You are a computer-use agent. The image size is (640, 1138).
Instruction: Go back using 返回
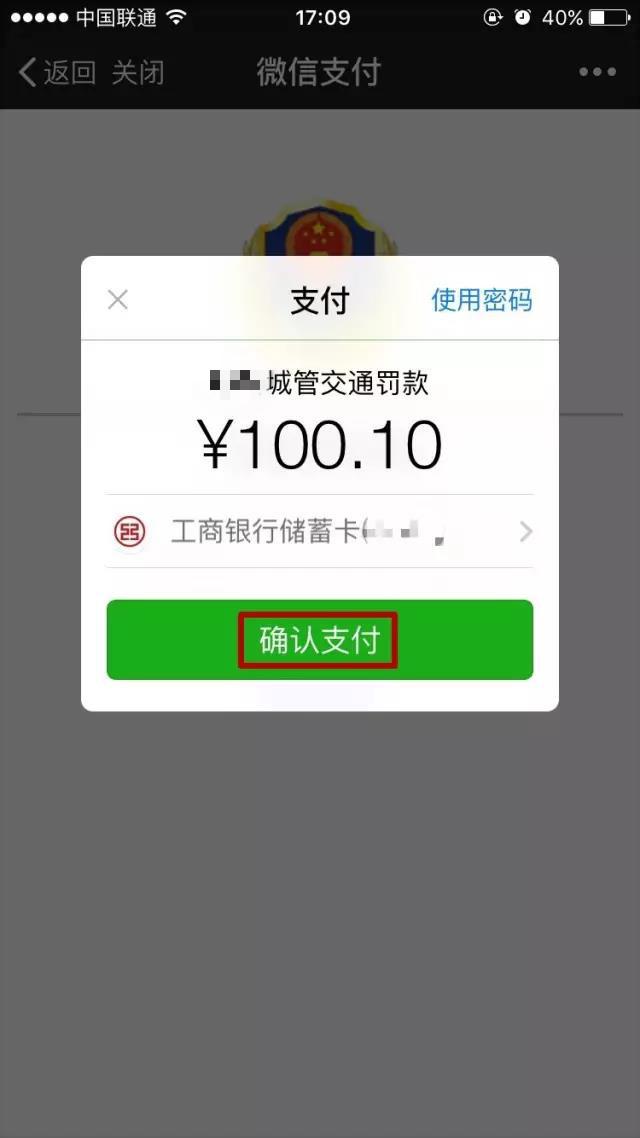click(57, 73)
